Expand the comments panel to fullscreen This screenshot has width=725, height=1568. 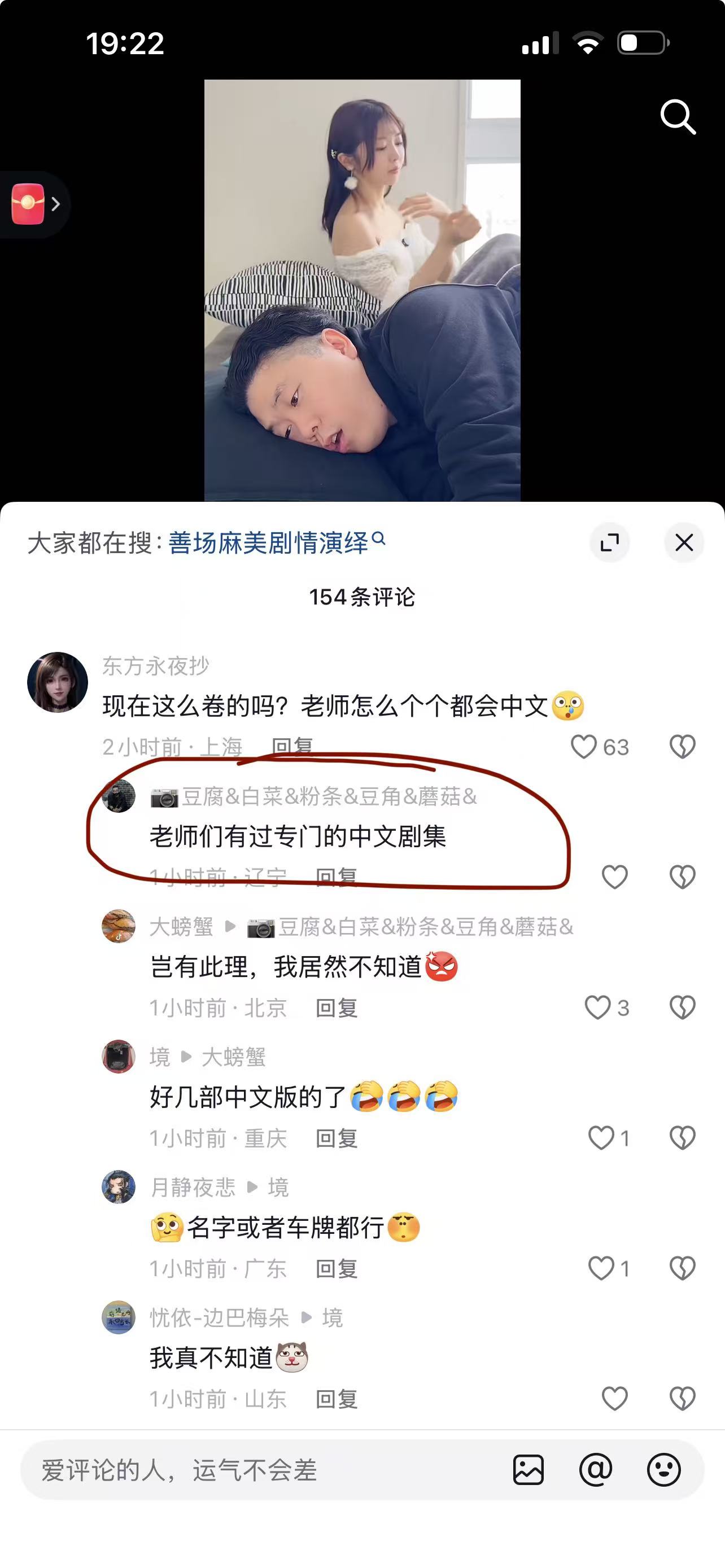tap(609, 542)
